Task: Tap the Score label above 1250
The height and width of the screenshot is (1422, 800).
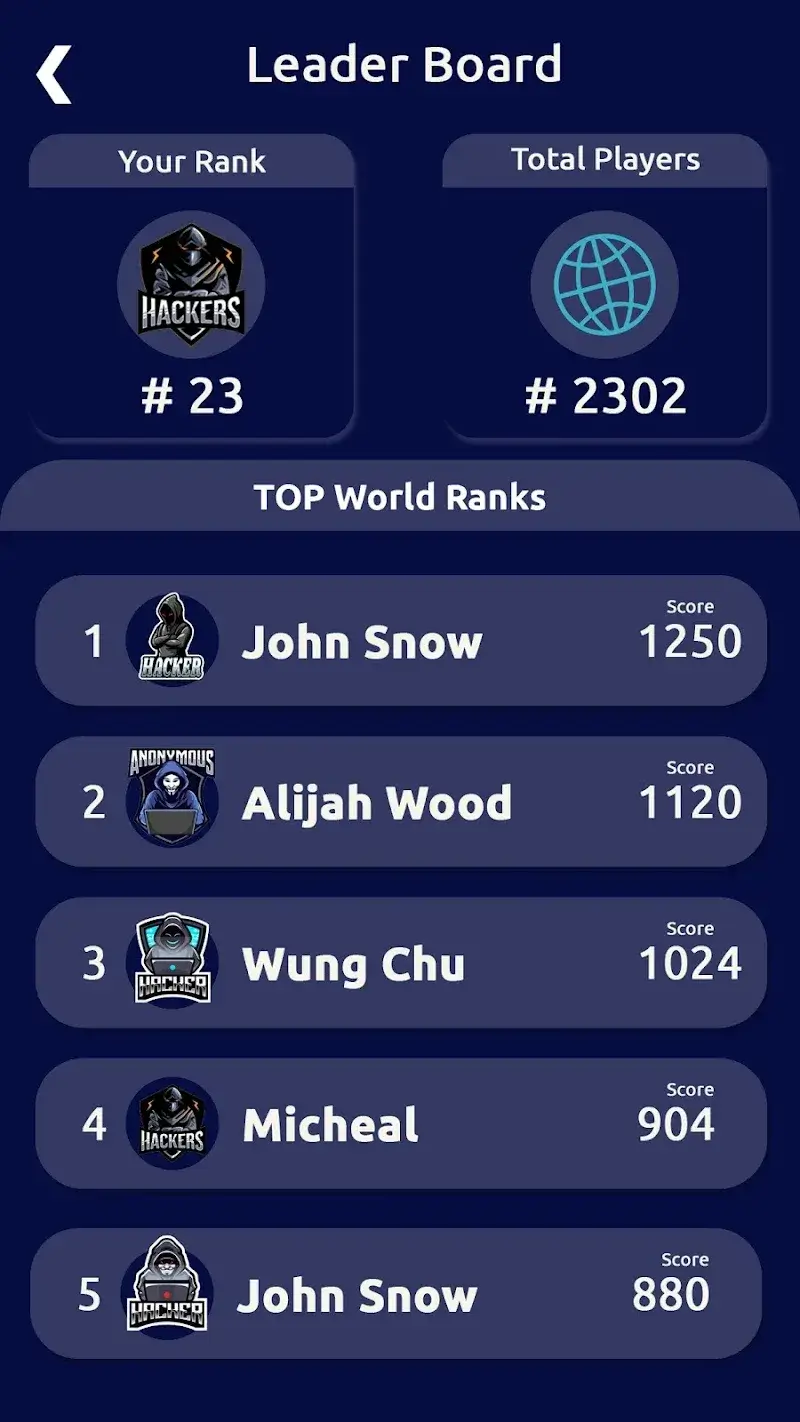Action: click(690, 606)
